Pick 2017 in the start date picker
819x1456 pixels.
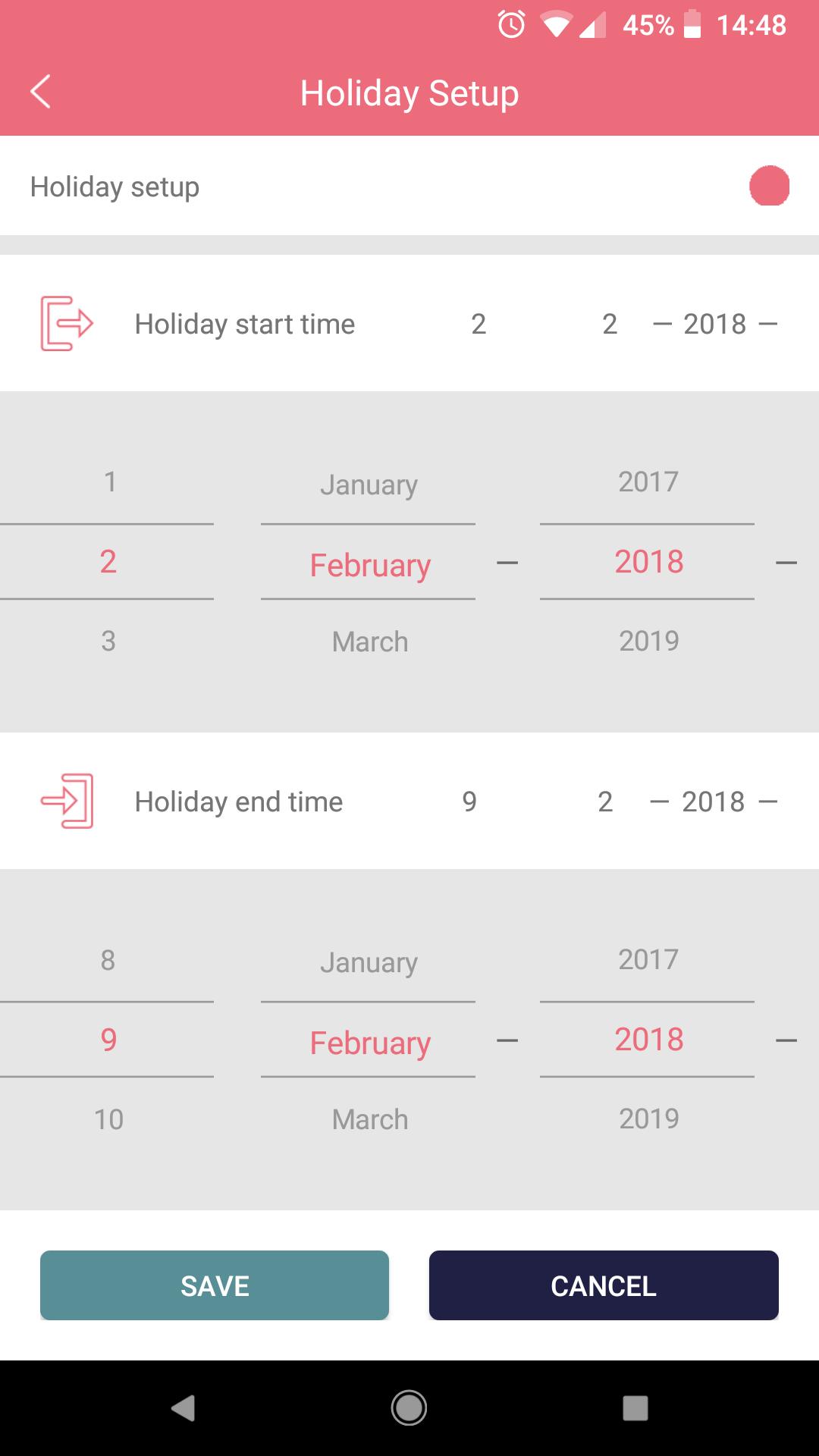pyautogui.click(x=648, y=482)
